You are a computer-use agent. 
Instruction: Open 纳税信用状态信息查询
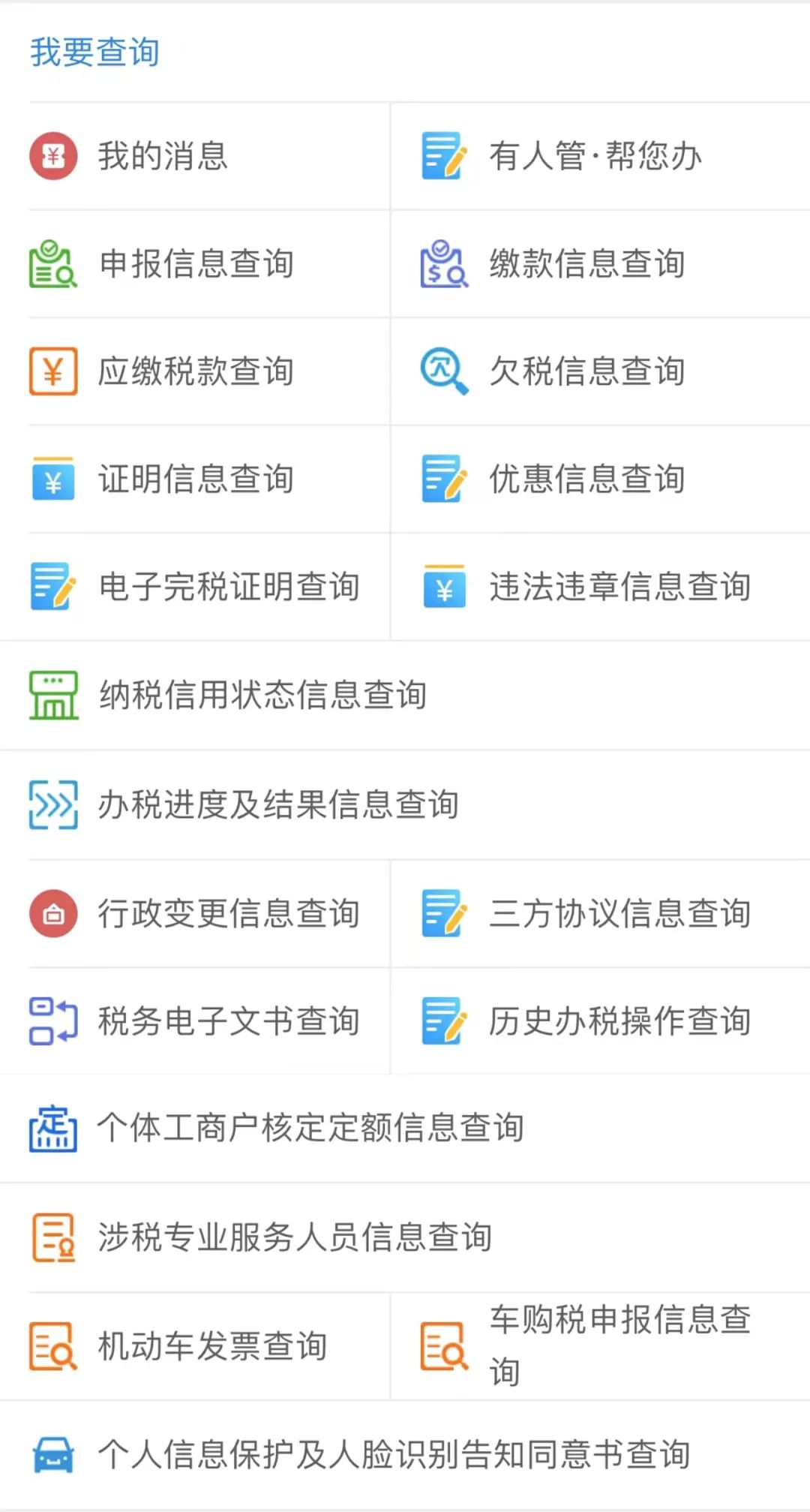(x=405, y=696)
